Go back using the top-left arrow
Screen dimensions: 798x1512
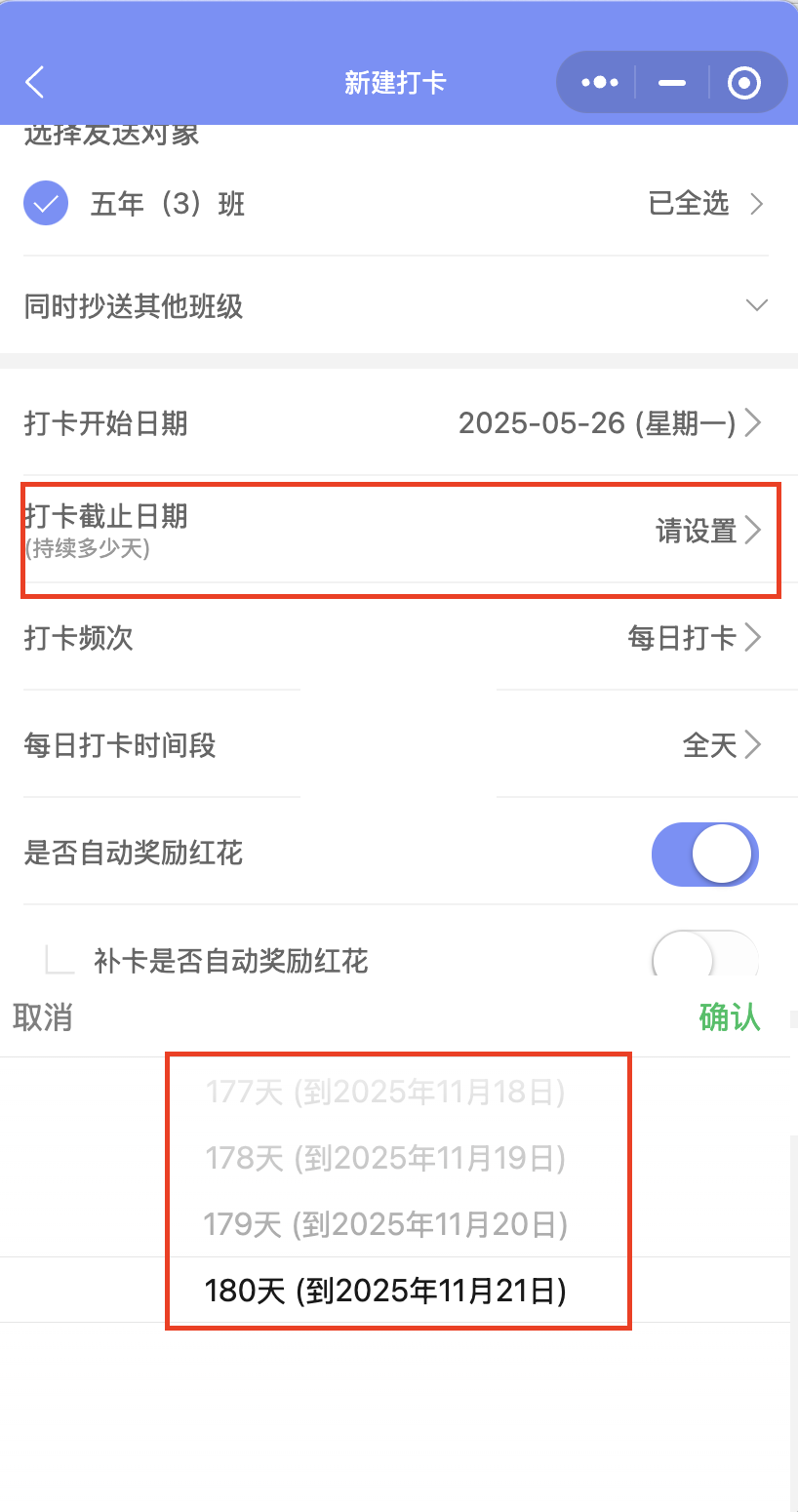(x=35, y=83)
